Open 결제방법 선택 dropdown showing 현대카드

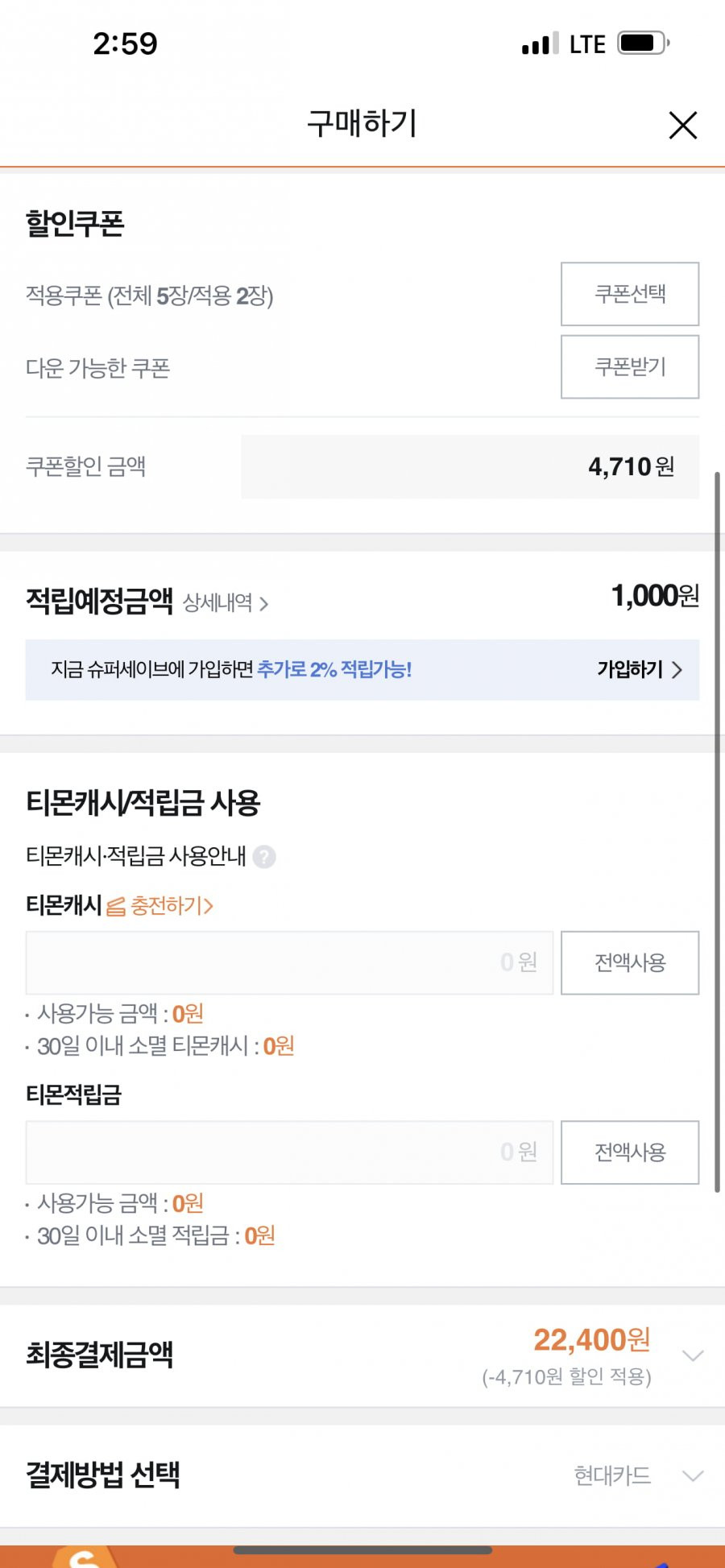click(639, 1475)
